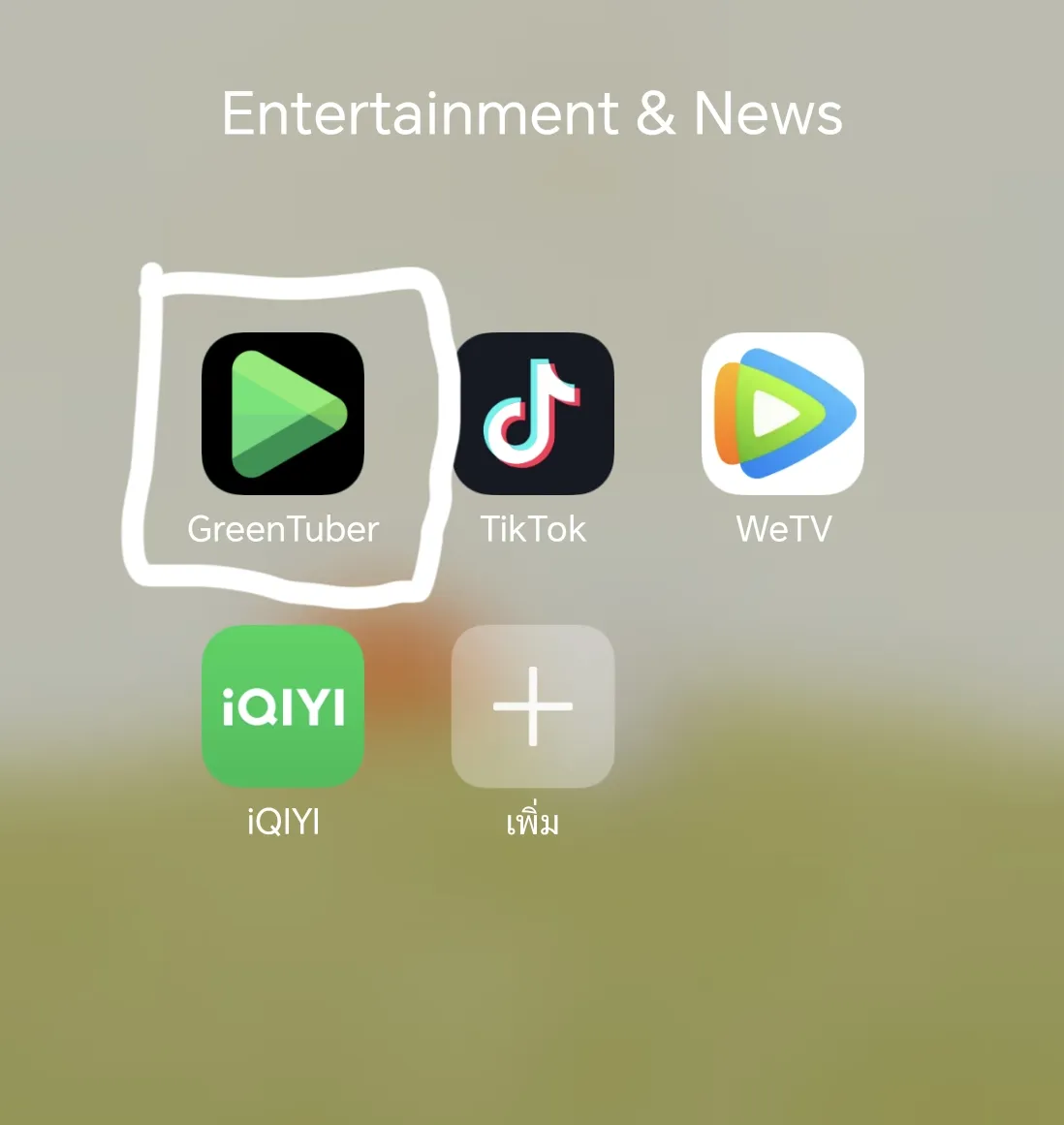Launch TikTok from the folder
Screen dimensions: 1064x1125
[533, 414]
